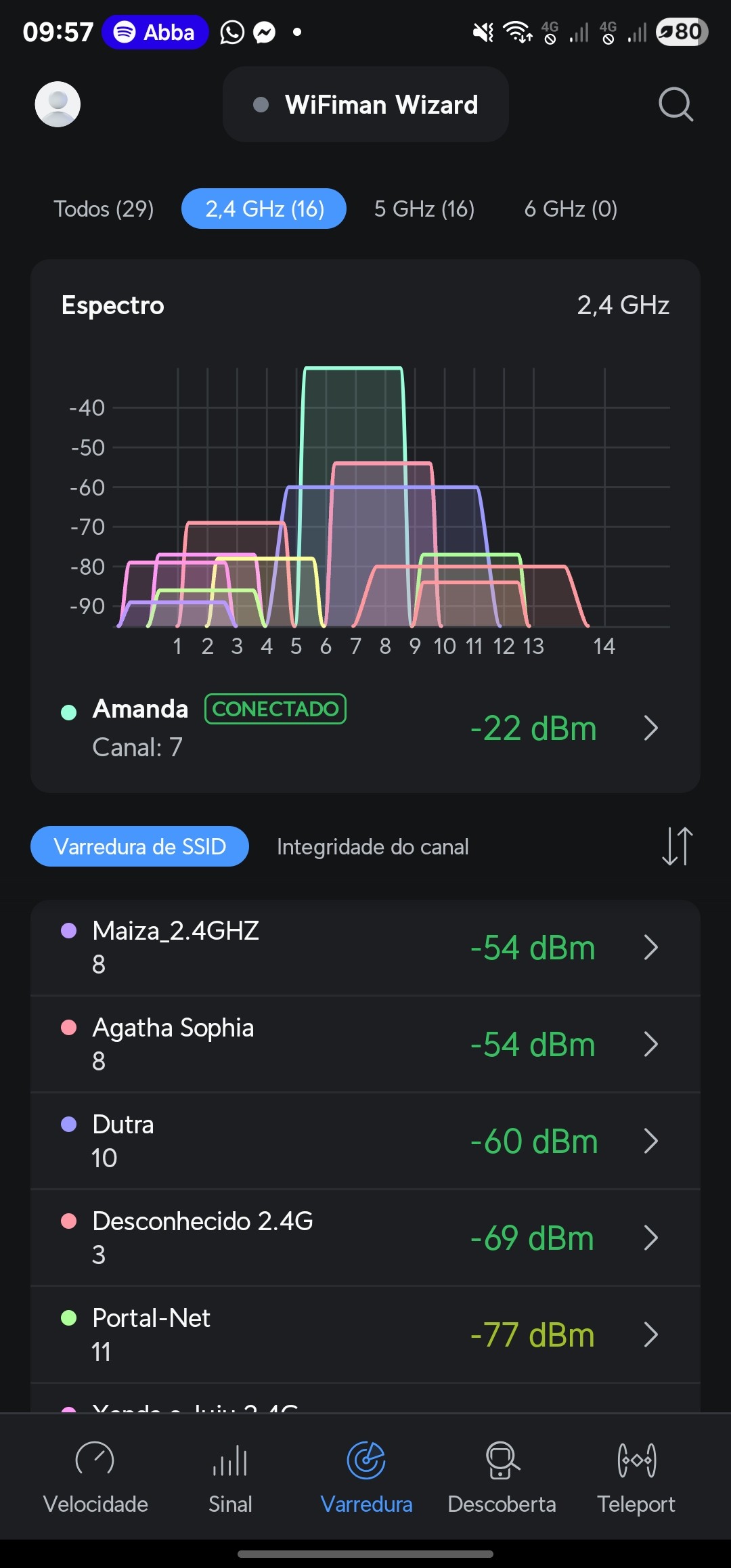Open the Descoberta tab
This screenshot has width=731, height=1568.
click(x=502, y=1477)
